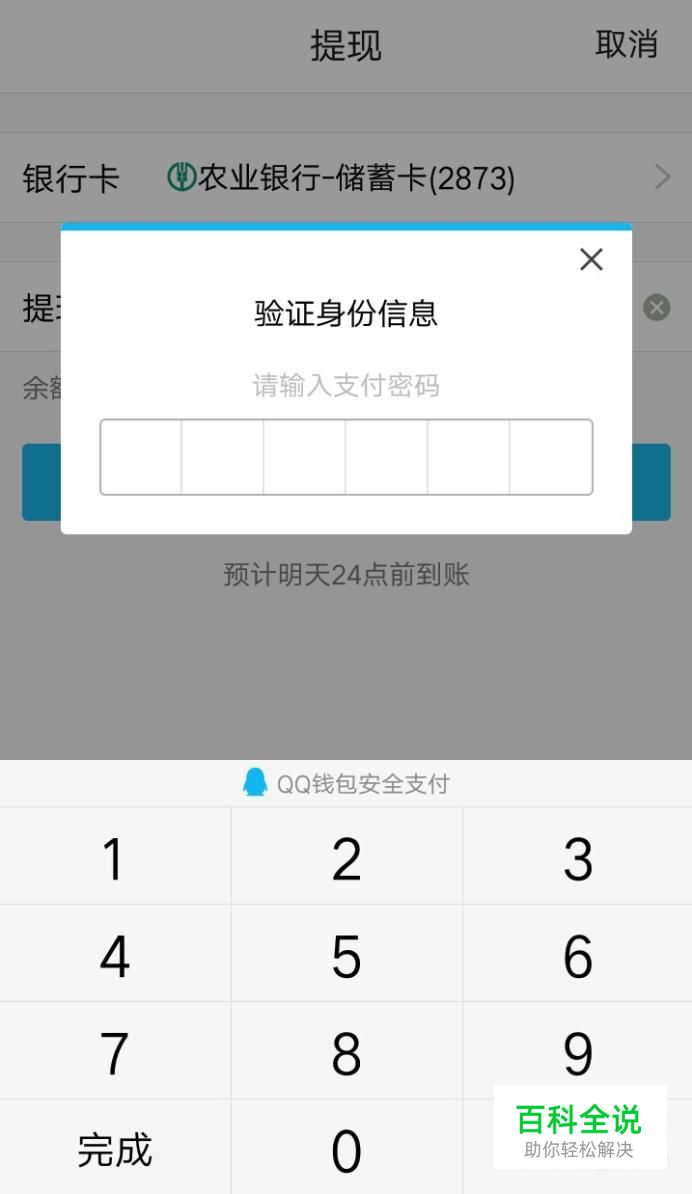
Task: Enter digit 8 on keypad
Action: pos(346,1052)
